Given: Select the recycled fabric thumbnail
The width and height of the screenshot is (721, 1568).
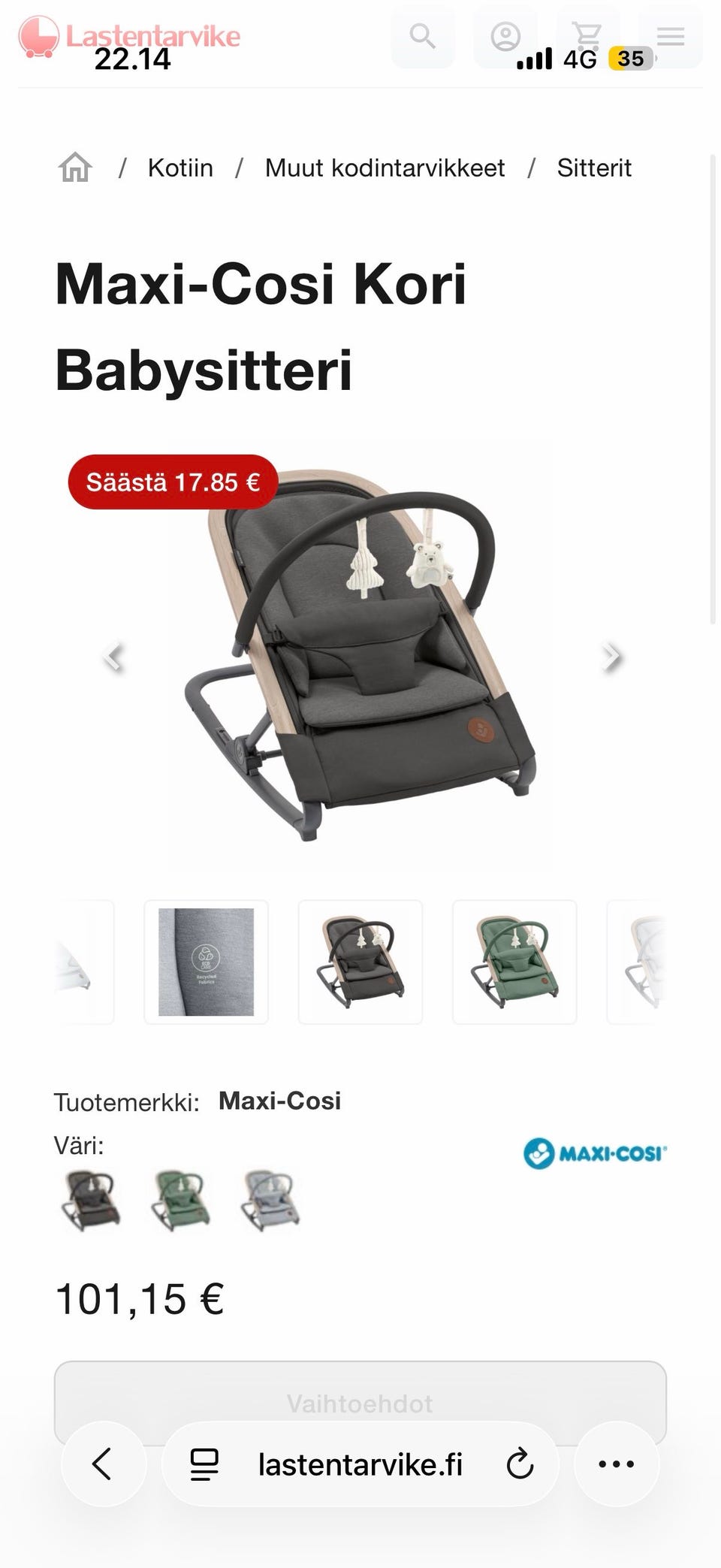Looking at the screenshot, I should [207, 962].
